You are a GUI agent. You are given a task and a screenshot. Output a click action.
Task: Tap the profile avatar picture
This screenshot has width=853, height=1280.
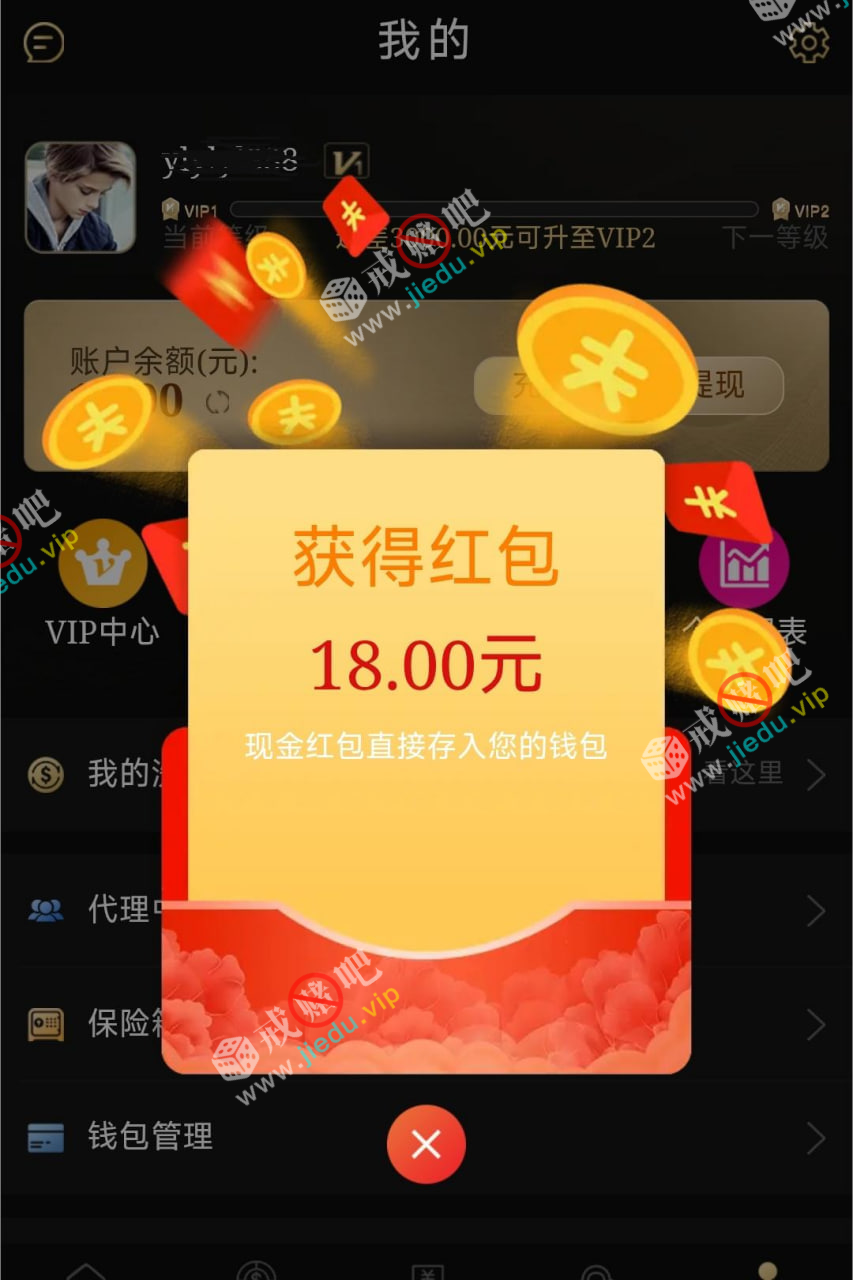coord(80,197)
